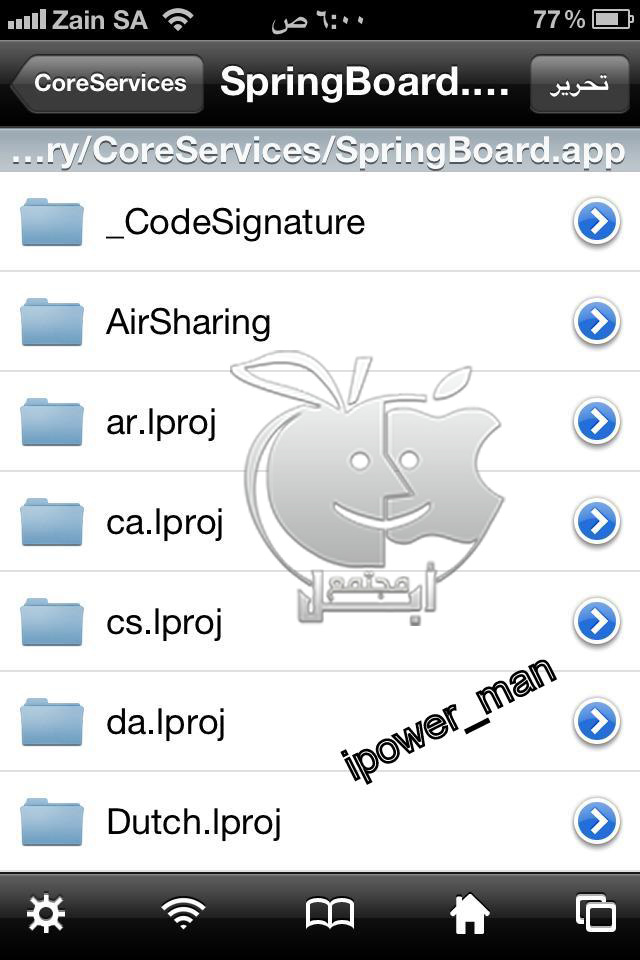Show details arrow for _CodeSignature
The width and height of the screenshot is (640, 960).
coord(597,222)
